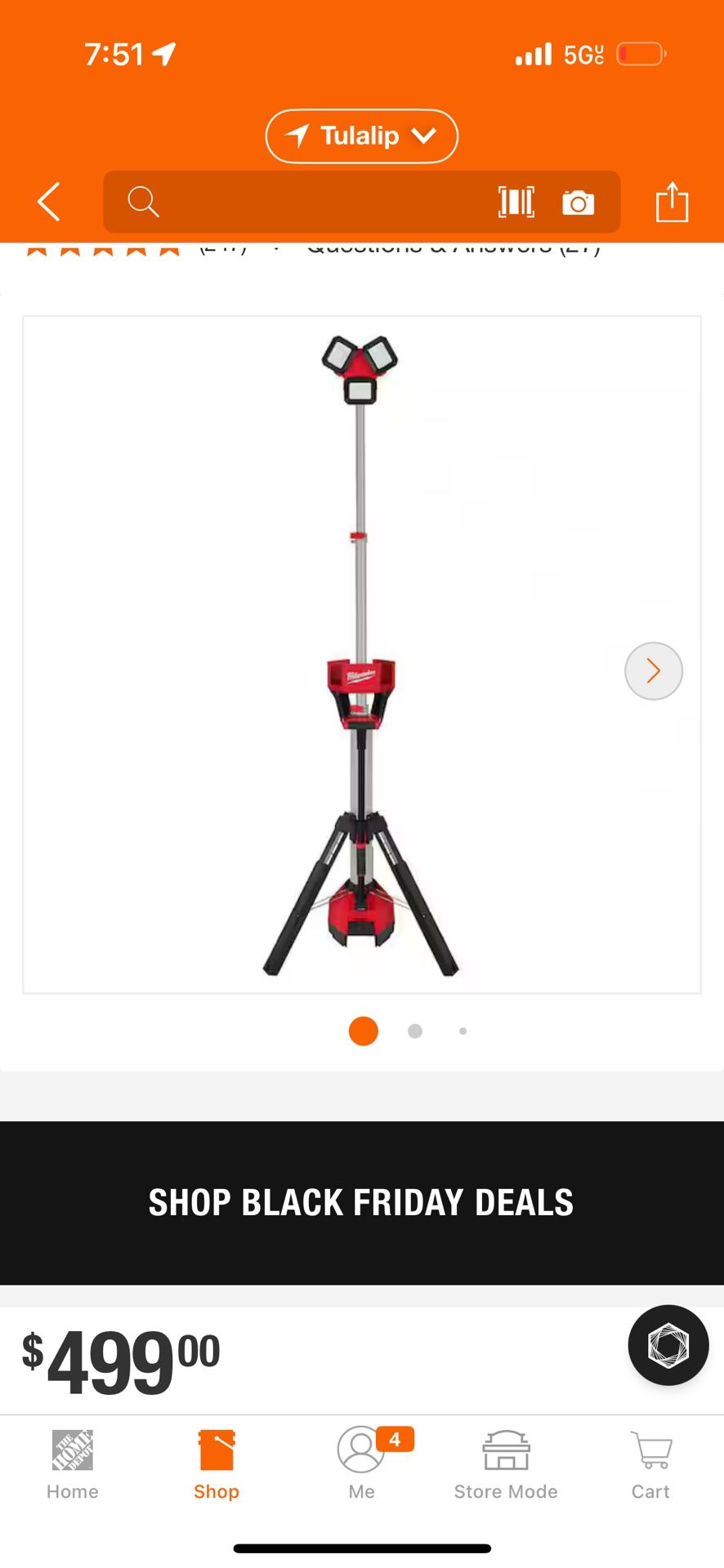The image size is (724, 1568).
Task: Enter Store Mode
Action: [x=506, y=1465]
